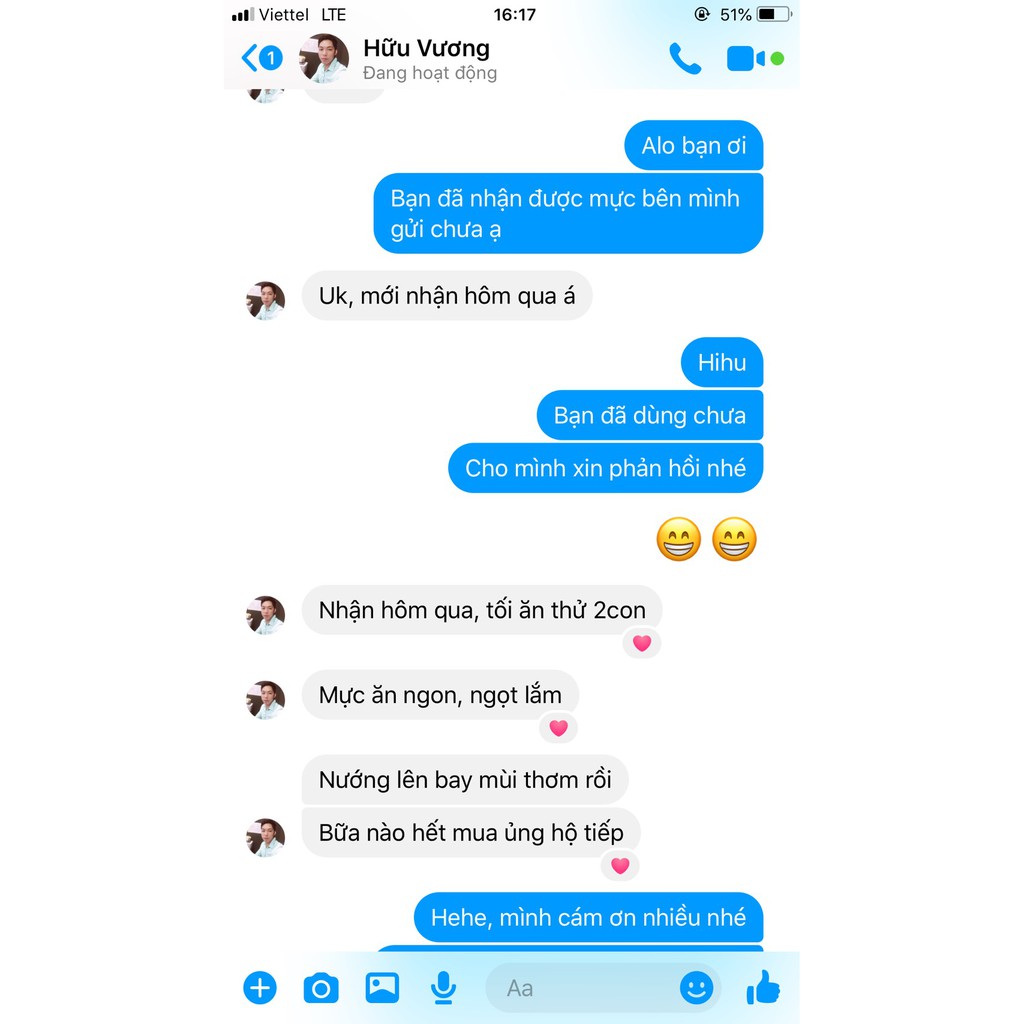This screenshot has height=1024, width=1024.
Task: Start a voice call with Hữu Vương
Action: tap(685, 59)
